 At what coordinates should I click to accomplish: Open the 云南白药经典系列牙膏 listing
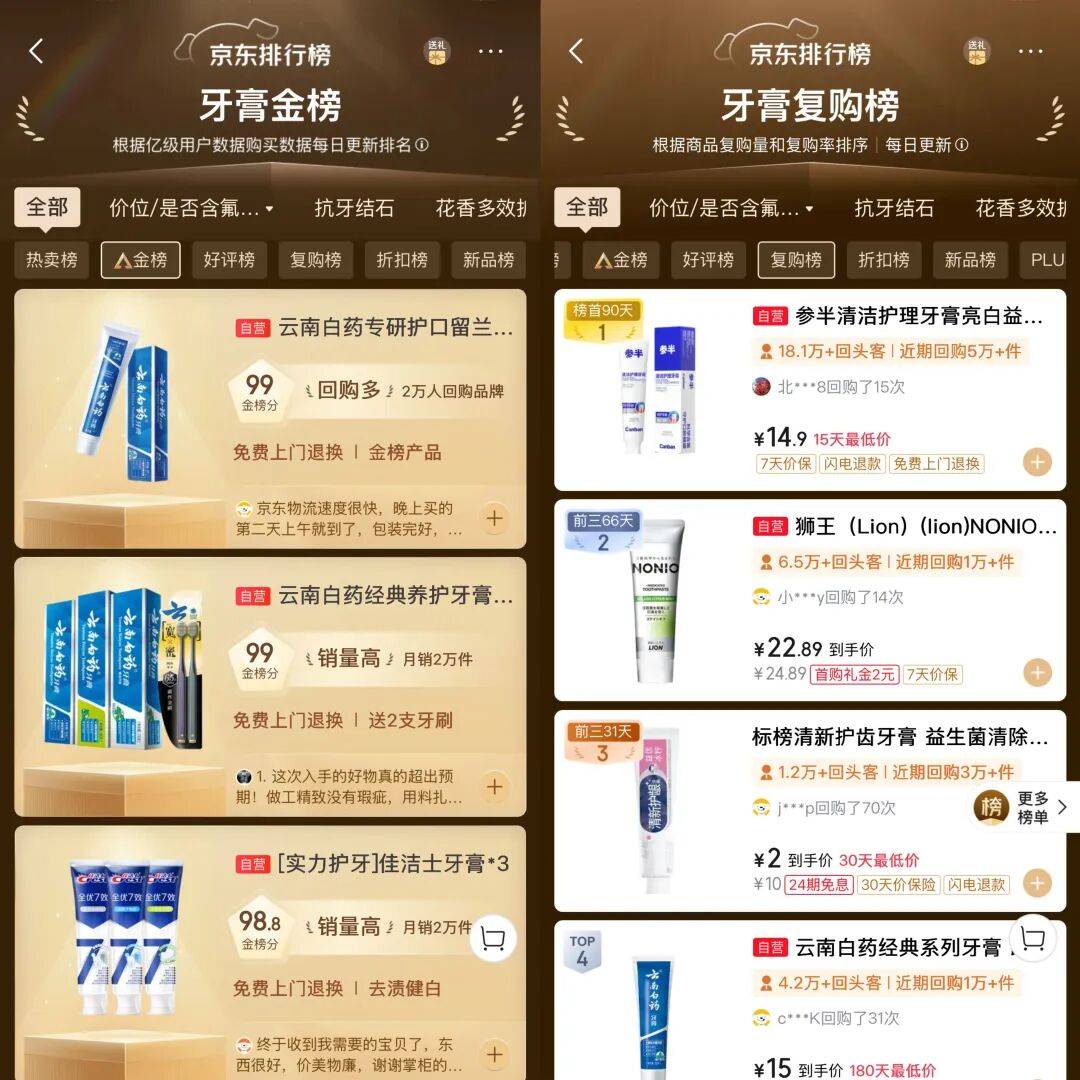pos(810,1000)
